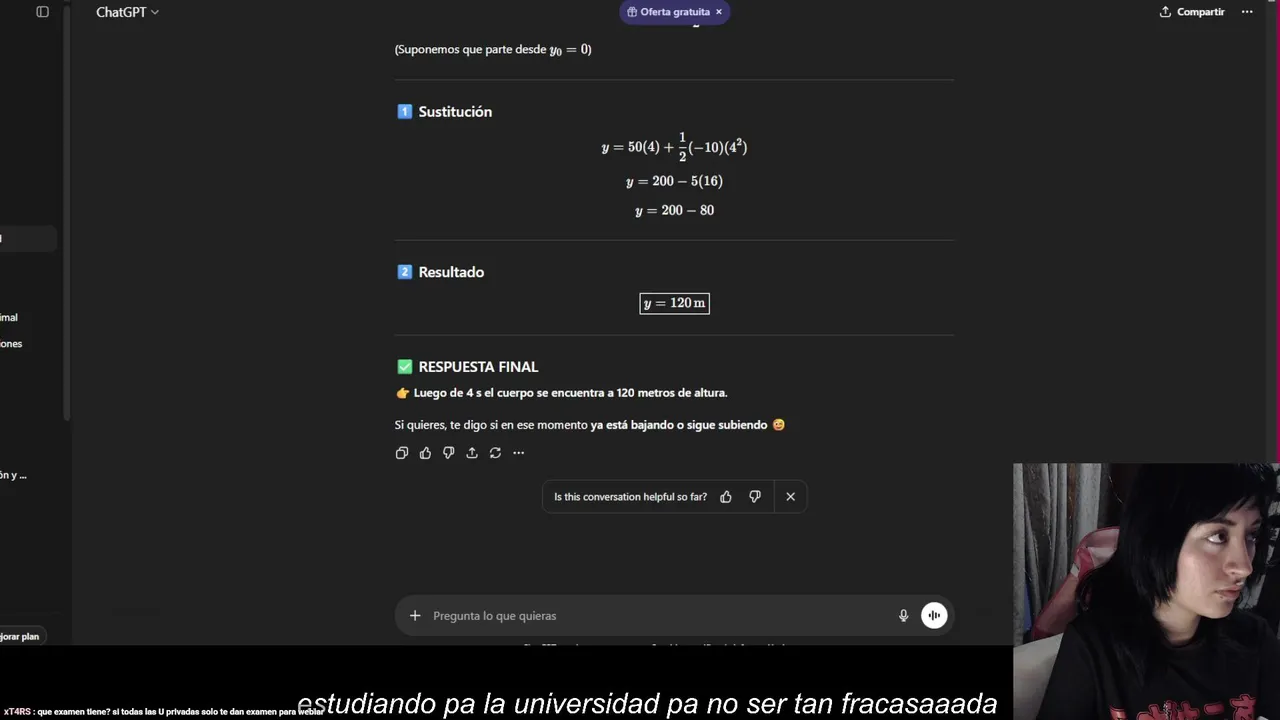Toggle the sidebar panel icon

42,12
